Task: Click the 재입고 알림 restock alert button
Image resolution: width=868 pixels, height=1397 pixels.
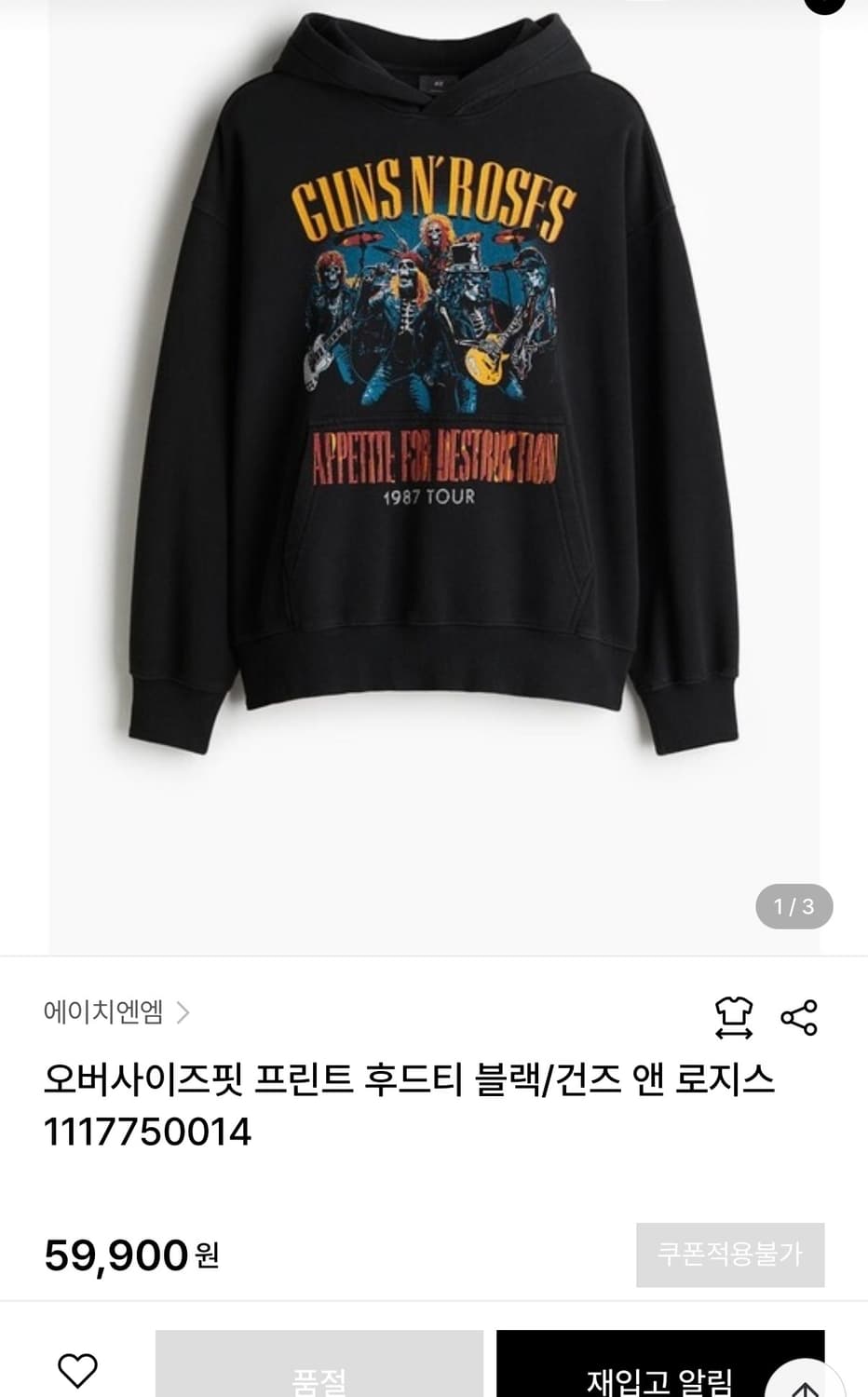Action: pos(660,1376)
